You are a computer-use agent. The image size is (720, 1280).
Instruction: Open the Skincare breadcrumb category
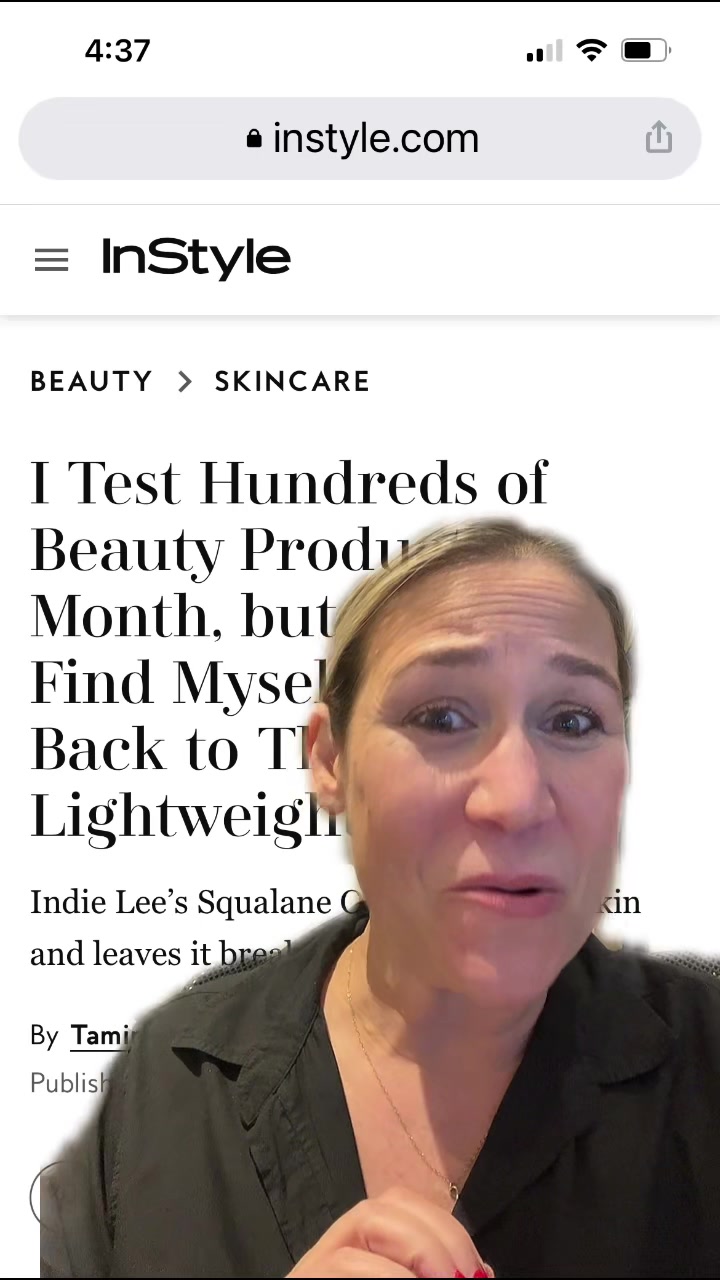click(x=292, y=381)
